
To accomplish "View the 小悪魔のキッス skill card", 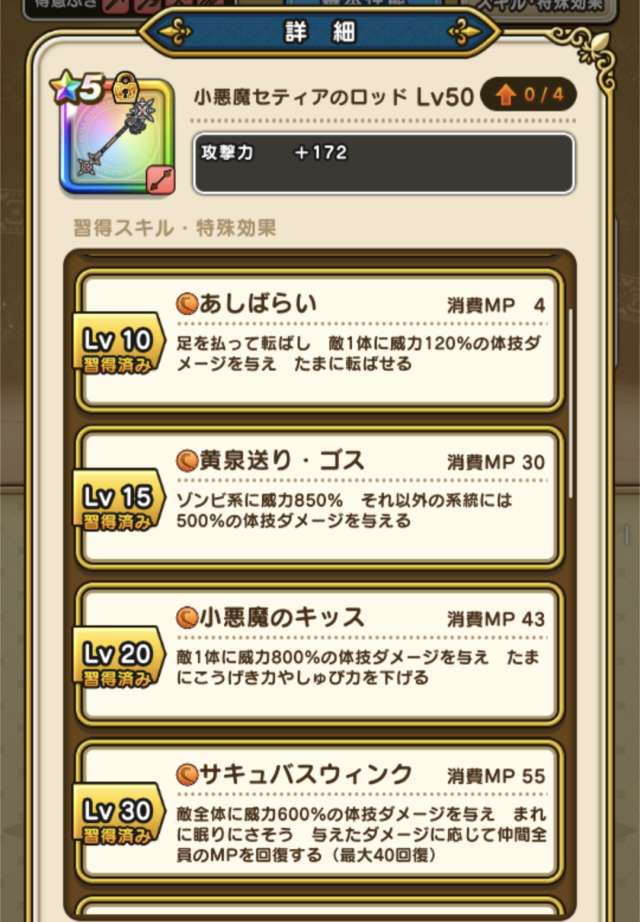I will (320, 652).
